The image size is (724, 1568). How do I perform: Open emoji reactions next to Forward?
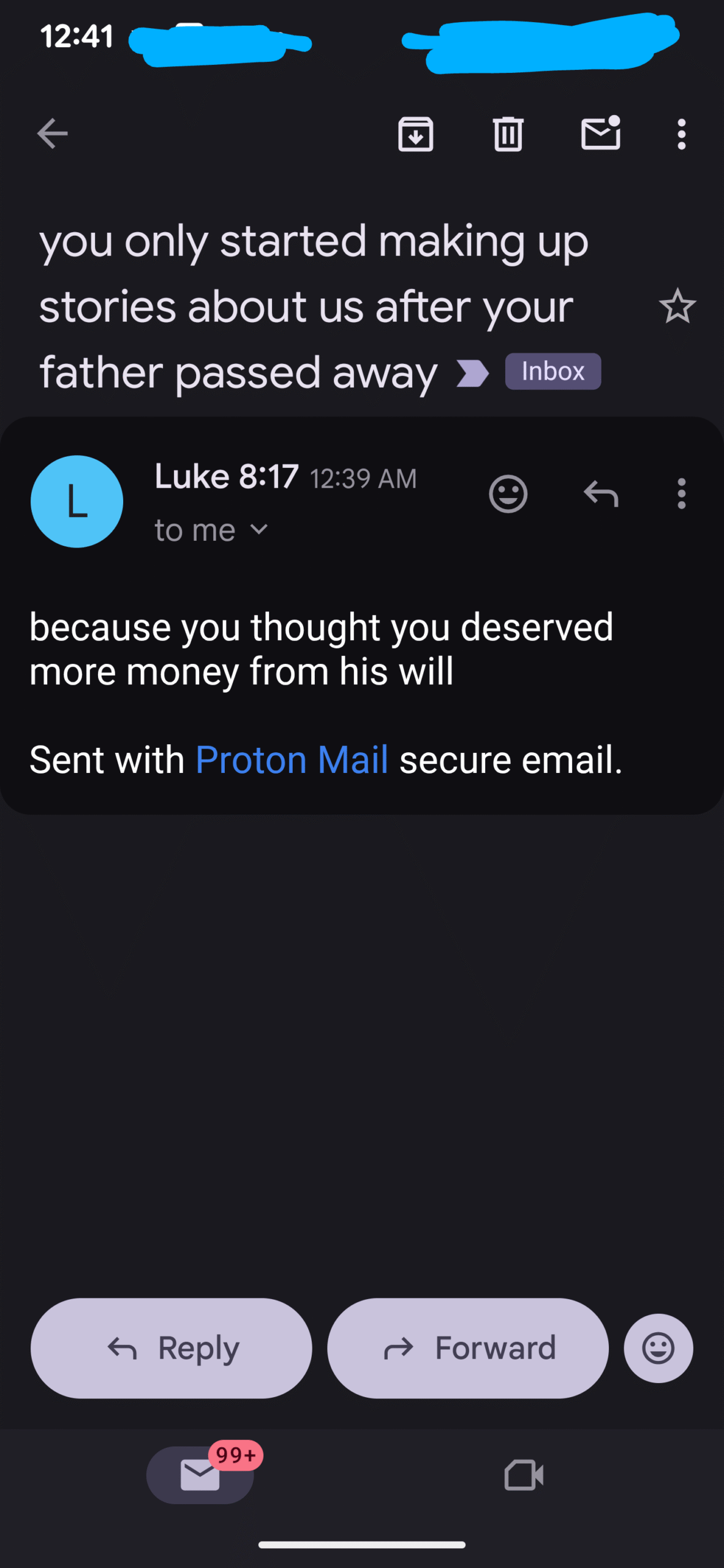658,1348
